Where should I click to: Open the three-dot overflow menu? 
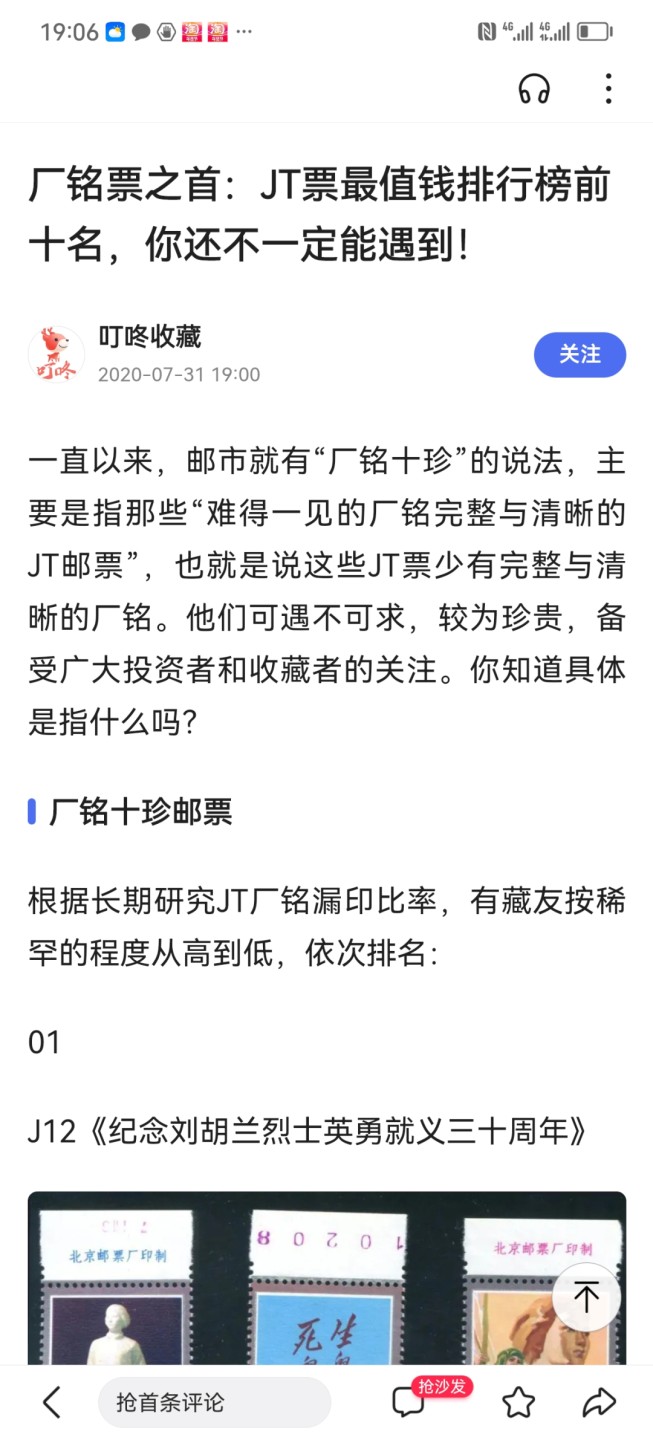tap(608, 89)
